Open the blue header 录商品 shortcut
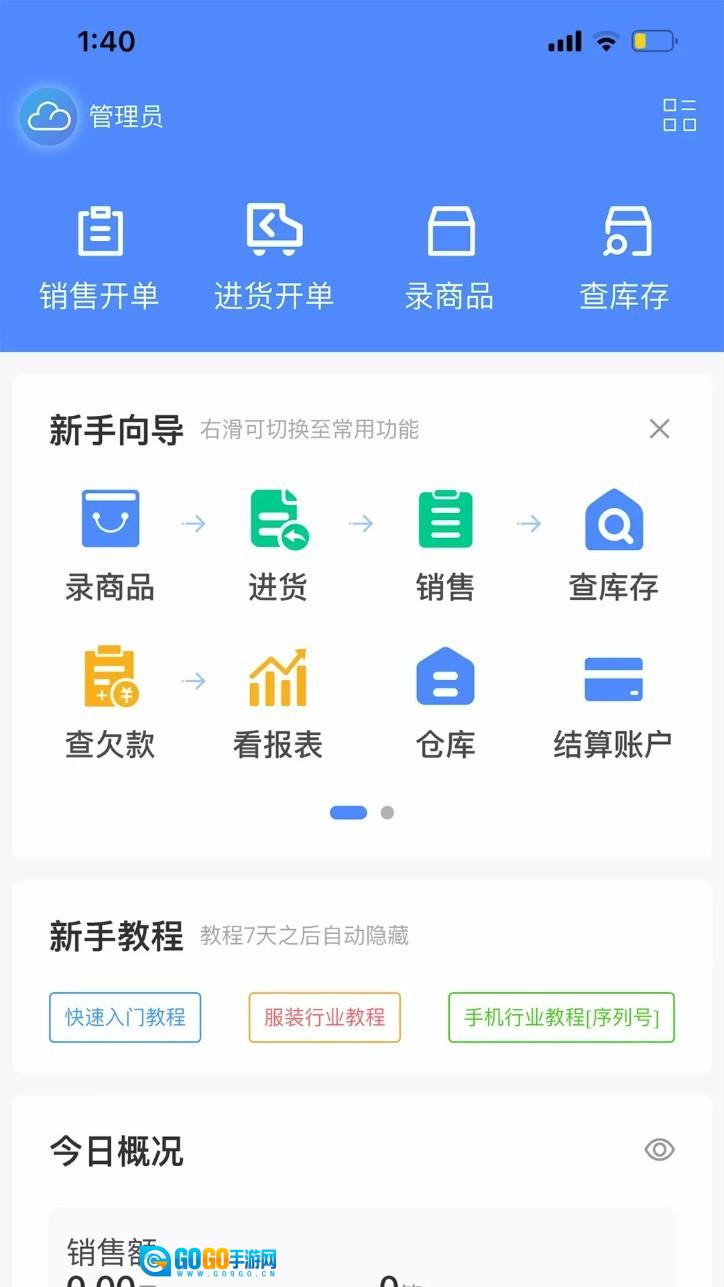The width and height of the screenshot is (724, 1287). click(x=449, y=256)
